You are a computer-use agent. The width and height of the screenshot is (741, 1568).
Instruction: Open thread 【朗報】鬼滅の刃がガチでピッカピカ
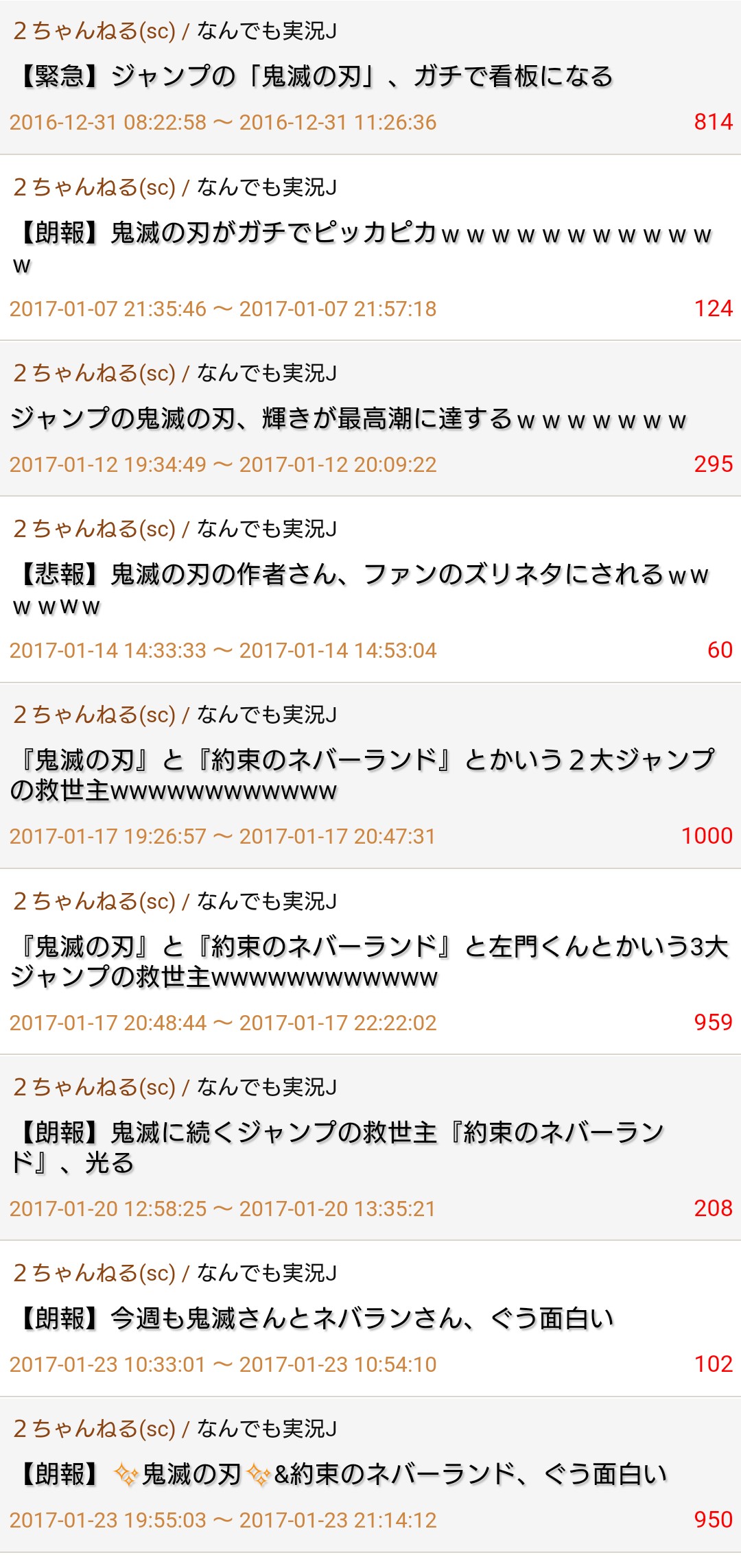pyautogui.click(x=370, y=248)
